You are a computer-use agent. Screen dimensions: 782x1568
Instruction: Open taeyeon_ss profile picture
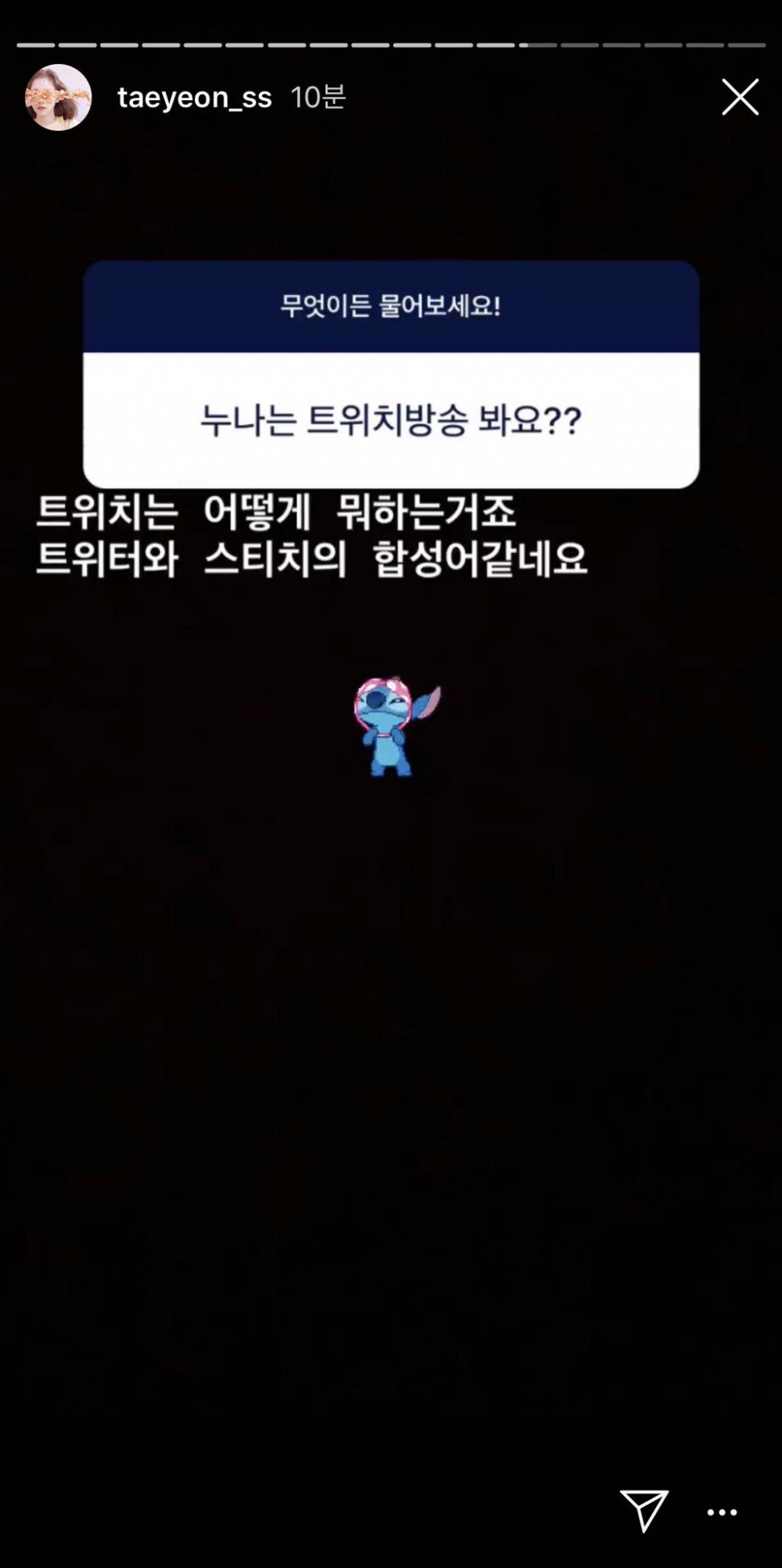58,98
